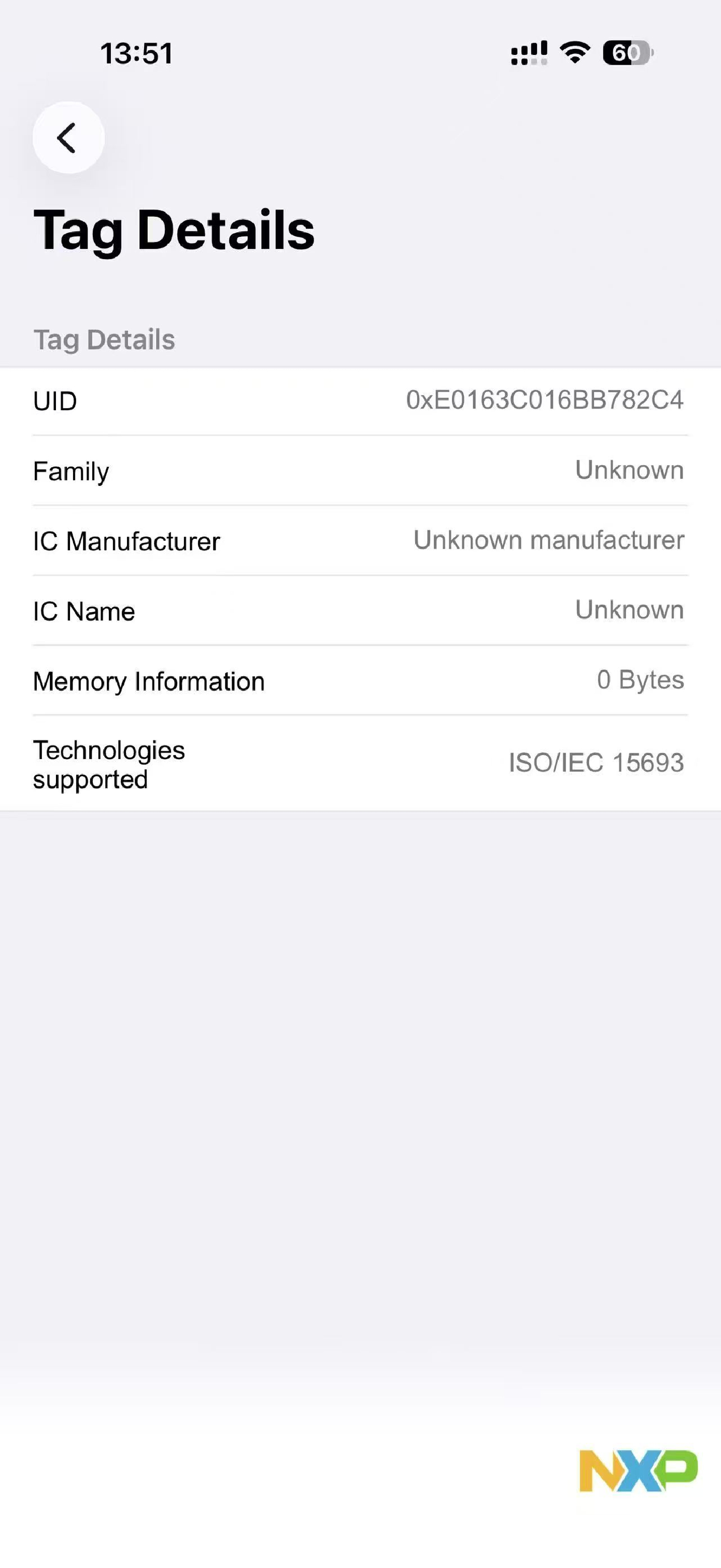721x1568 pixels.
Task: Go back using the top arrow
Action: (68, 137)
